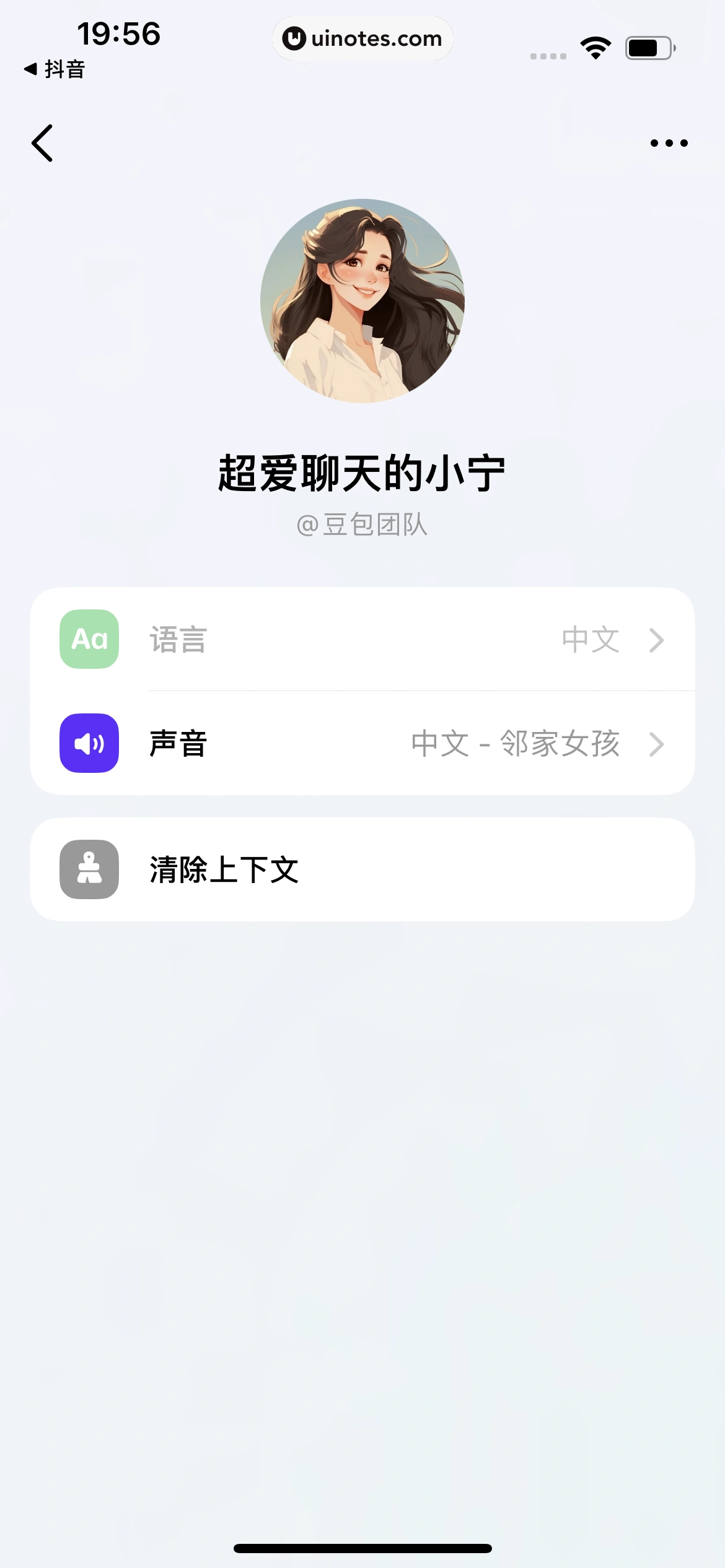Image resolution: width=725 pixels, height=1568 pixels.
Task: Open the 中文 - 邻家女孩 voice selector
Action: click(516, 744)
